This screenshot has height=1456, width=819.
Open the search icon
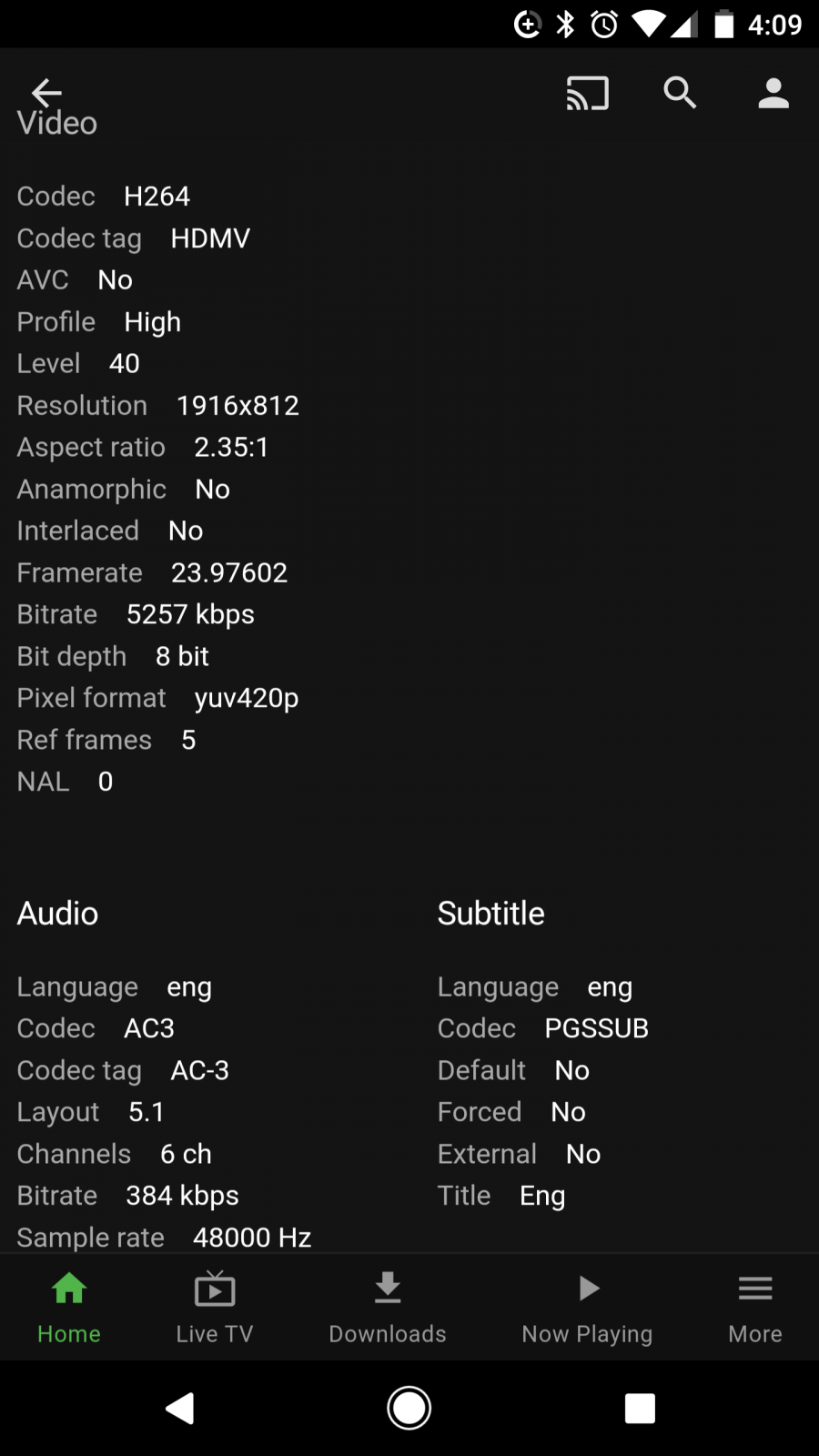680,93
